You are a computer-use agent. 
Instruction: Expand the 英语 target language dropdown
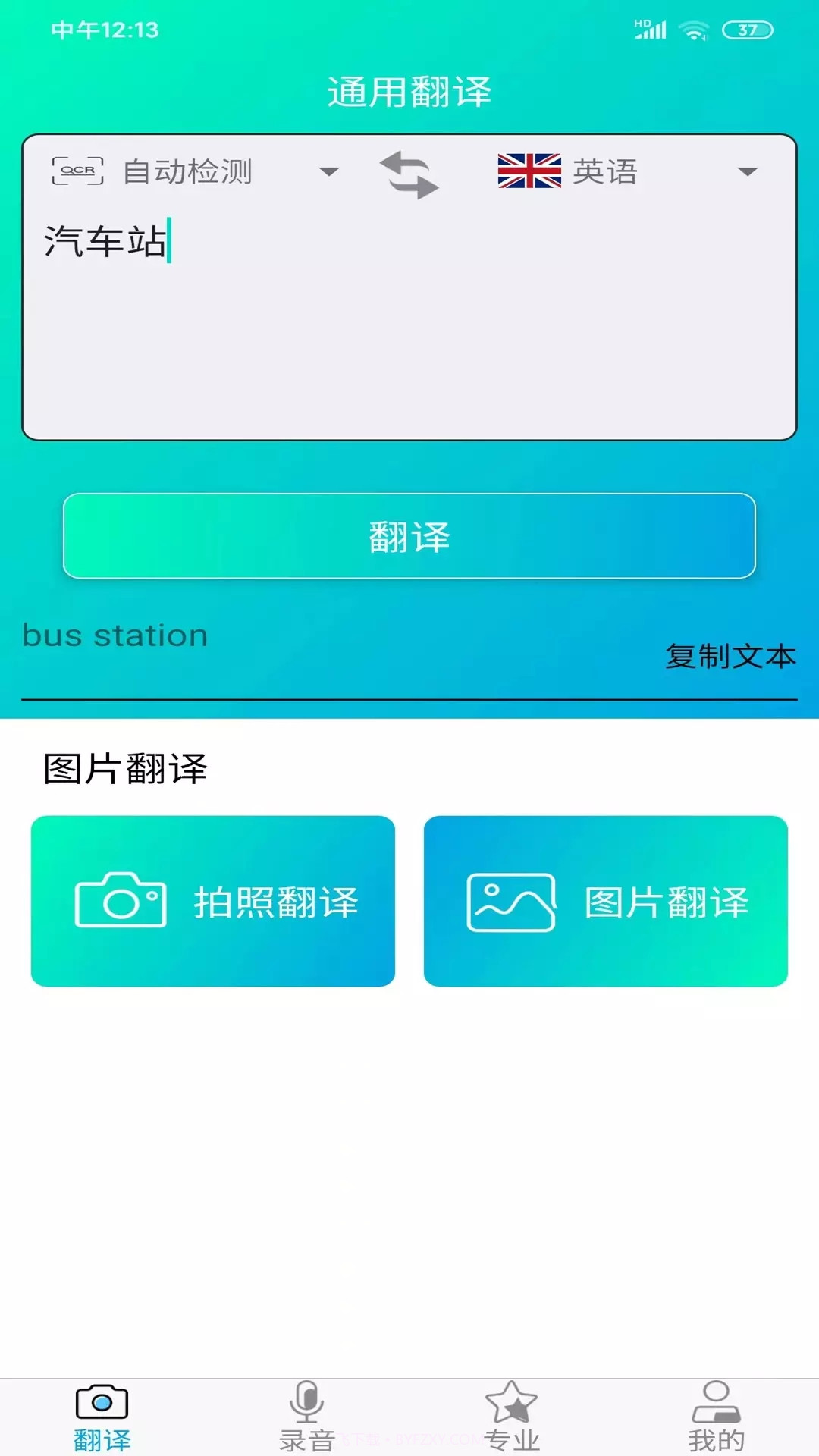click(607, 172)
